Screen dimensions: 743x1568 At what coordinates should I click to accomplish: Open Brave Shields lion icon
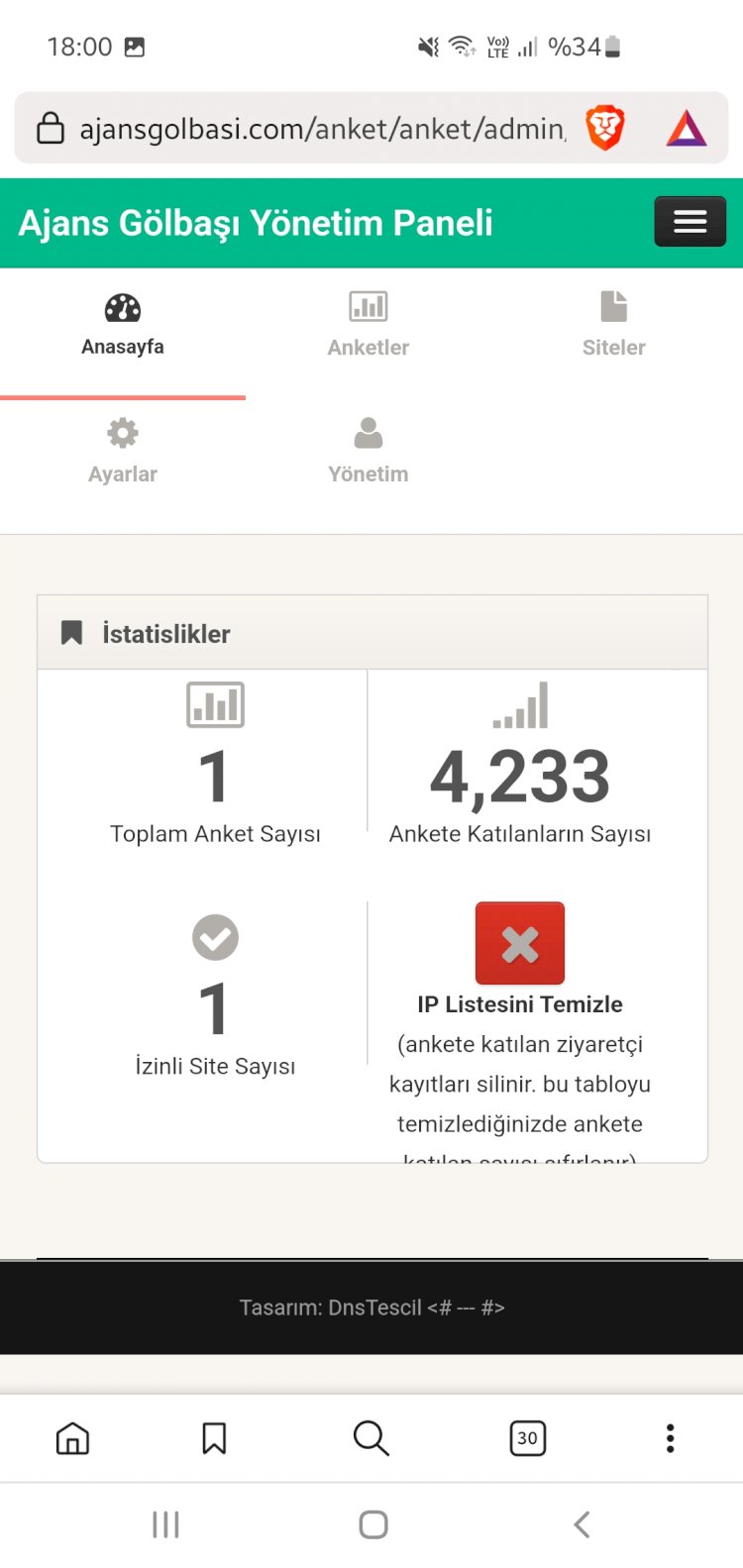tap(604, 129)
